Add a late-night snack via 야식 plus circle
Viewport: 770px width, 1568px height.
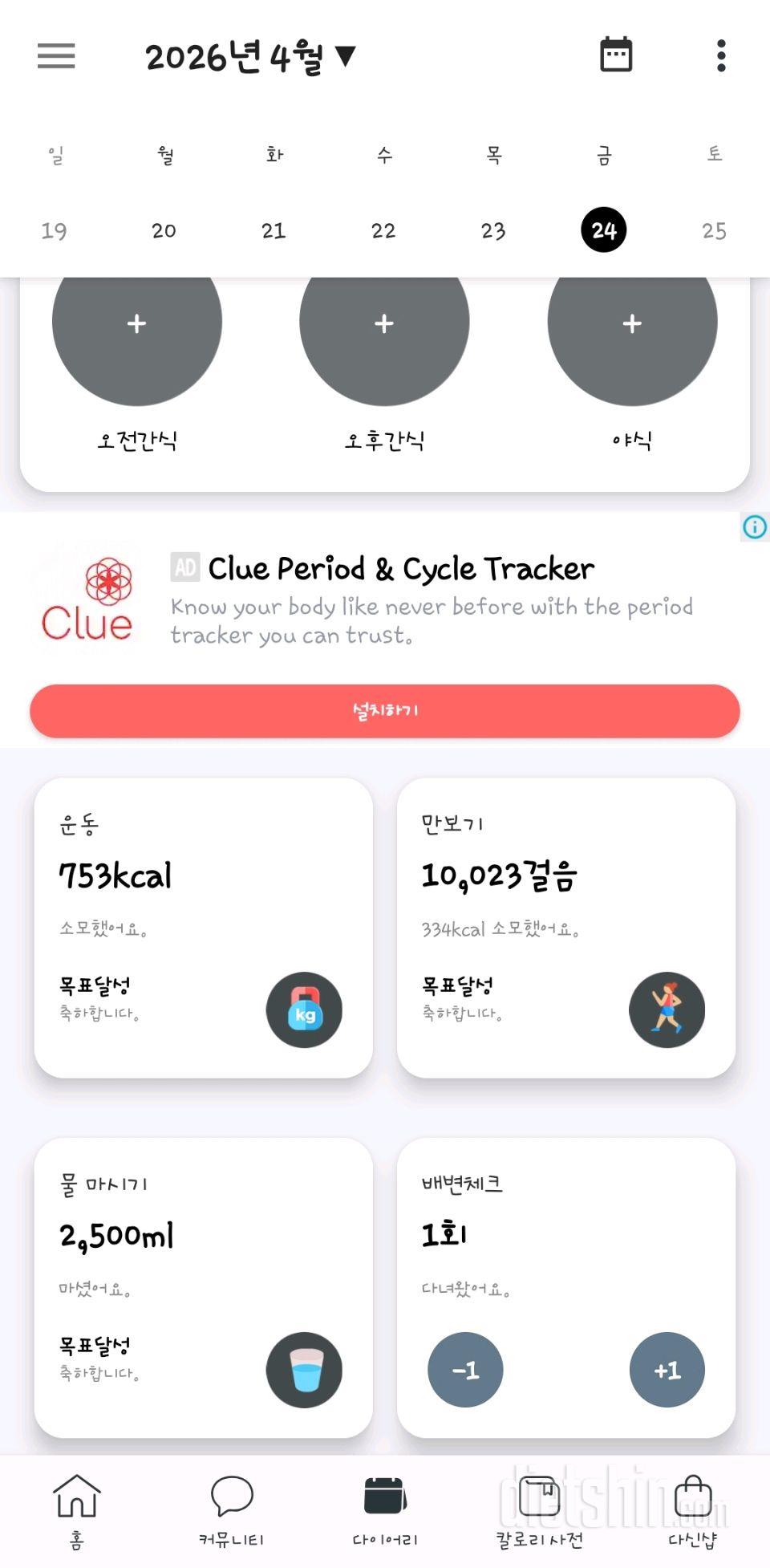coord(632,323)
